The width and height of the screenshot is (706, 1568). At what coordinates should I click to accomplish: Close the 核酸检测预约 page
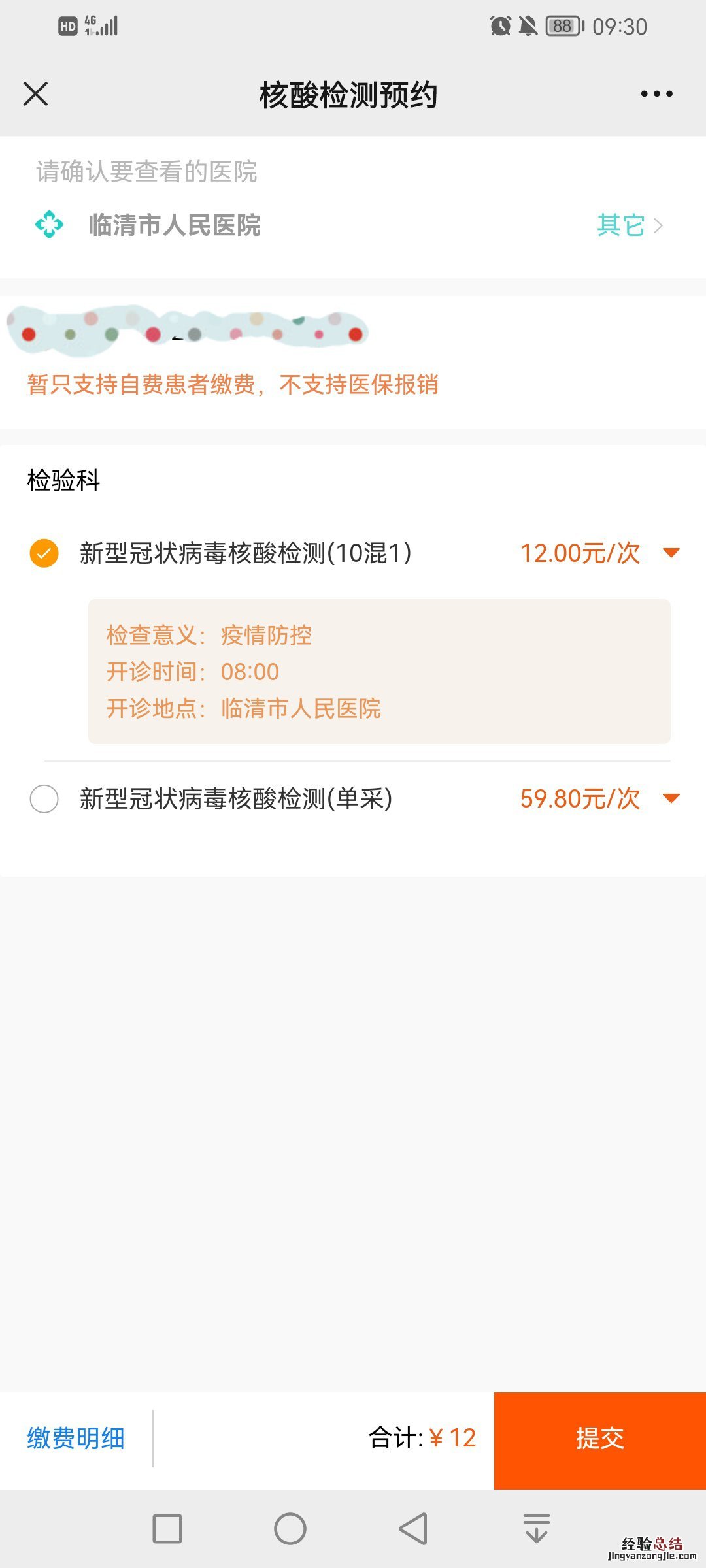coord(36,94)
